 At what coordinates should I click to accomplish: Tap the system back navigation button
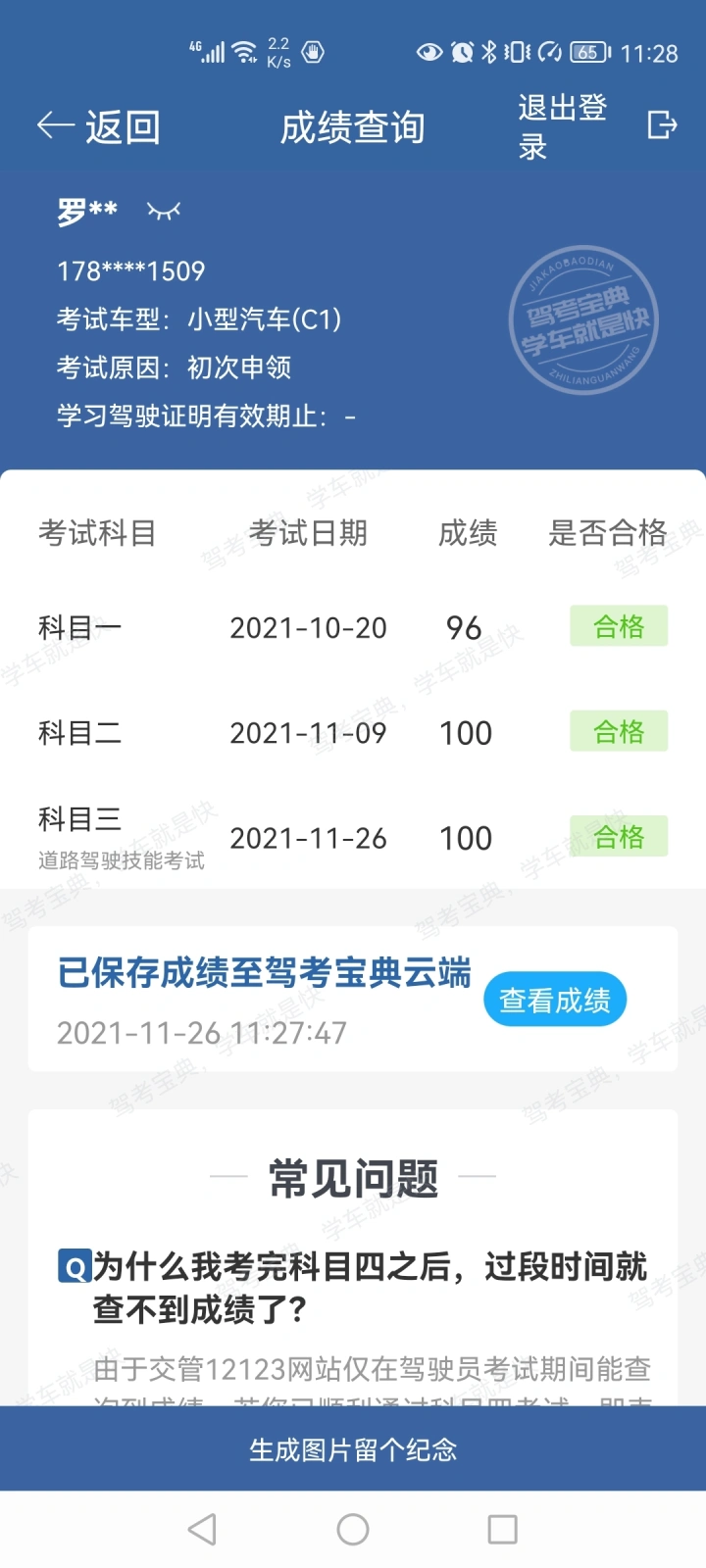[202, 1529]
